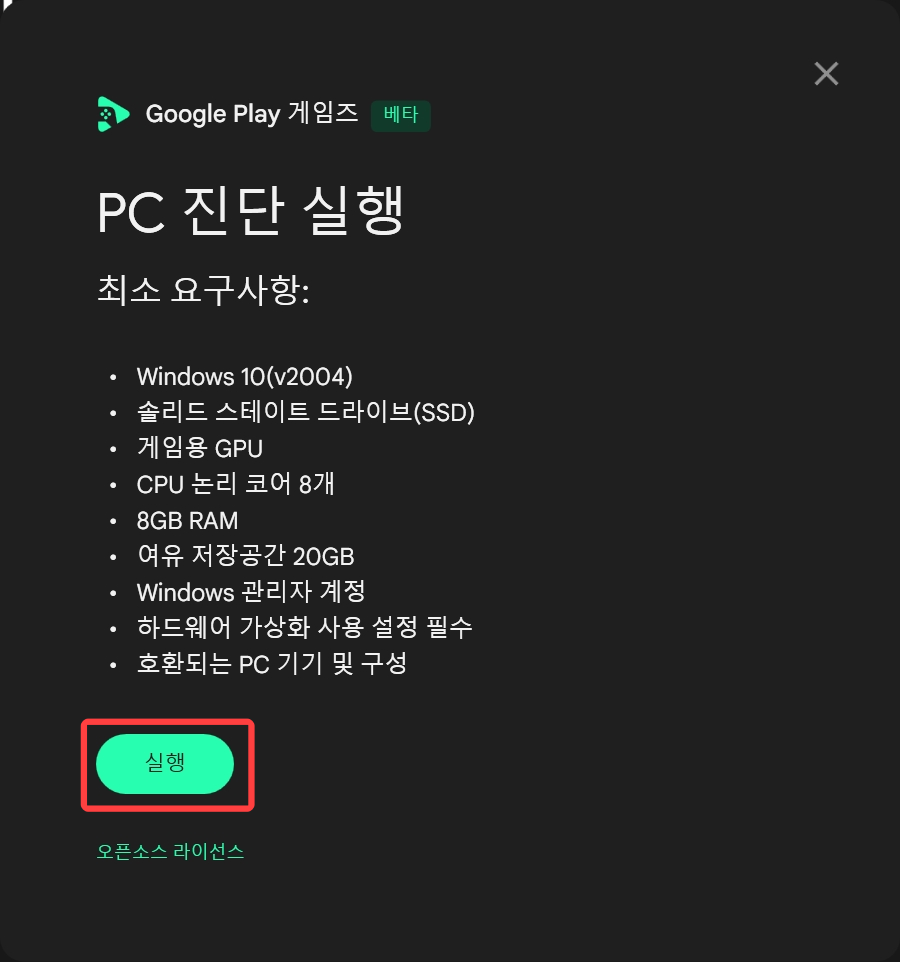Select the 하드웨어 가상화 requirement line
This screenshot has width=900, height=962.
pyautogui.click(x=303, y=629)
